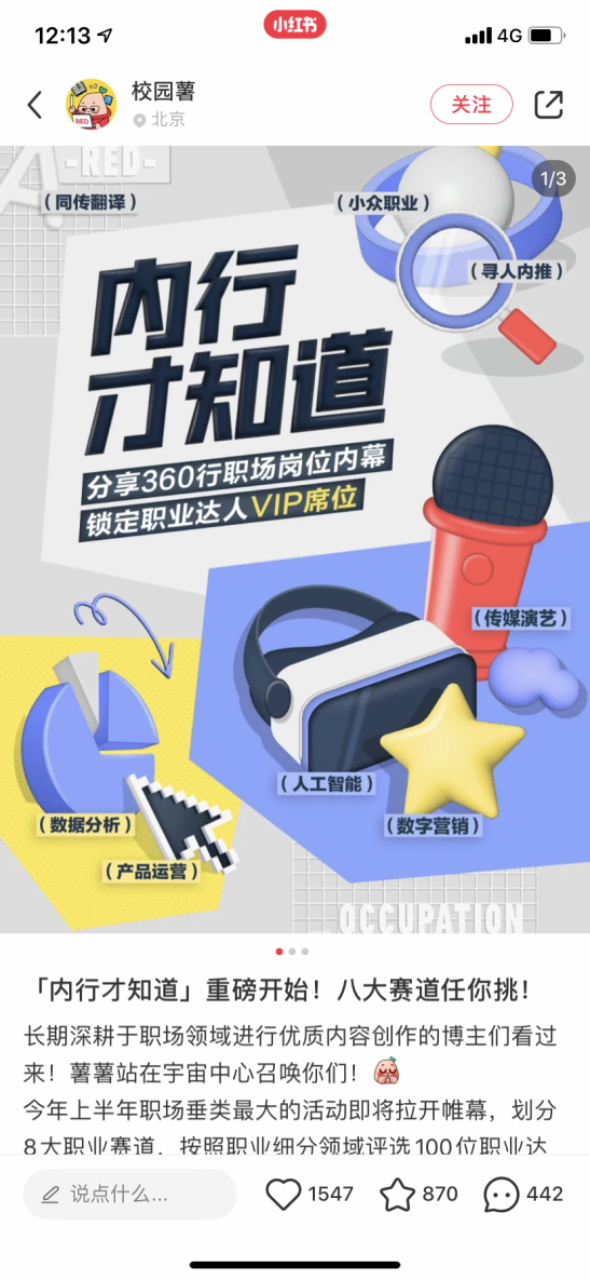
Task: Go back using the arrow icon
Action: point(36,104)
